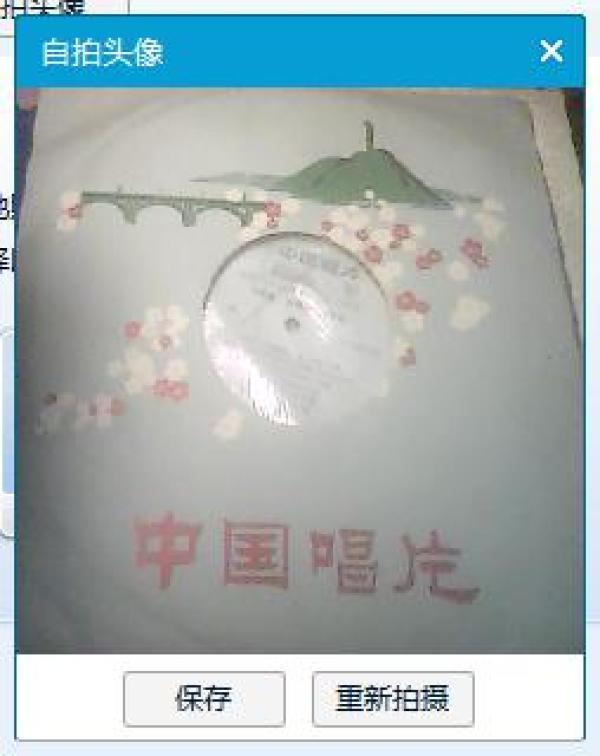
Task: Close the 自拍头像 dialog
Action: click(551, 52)
